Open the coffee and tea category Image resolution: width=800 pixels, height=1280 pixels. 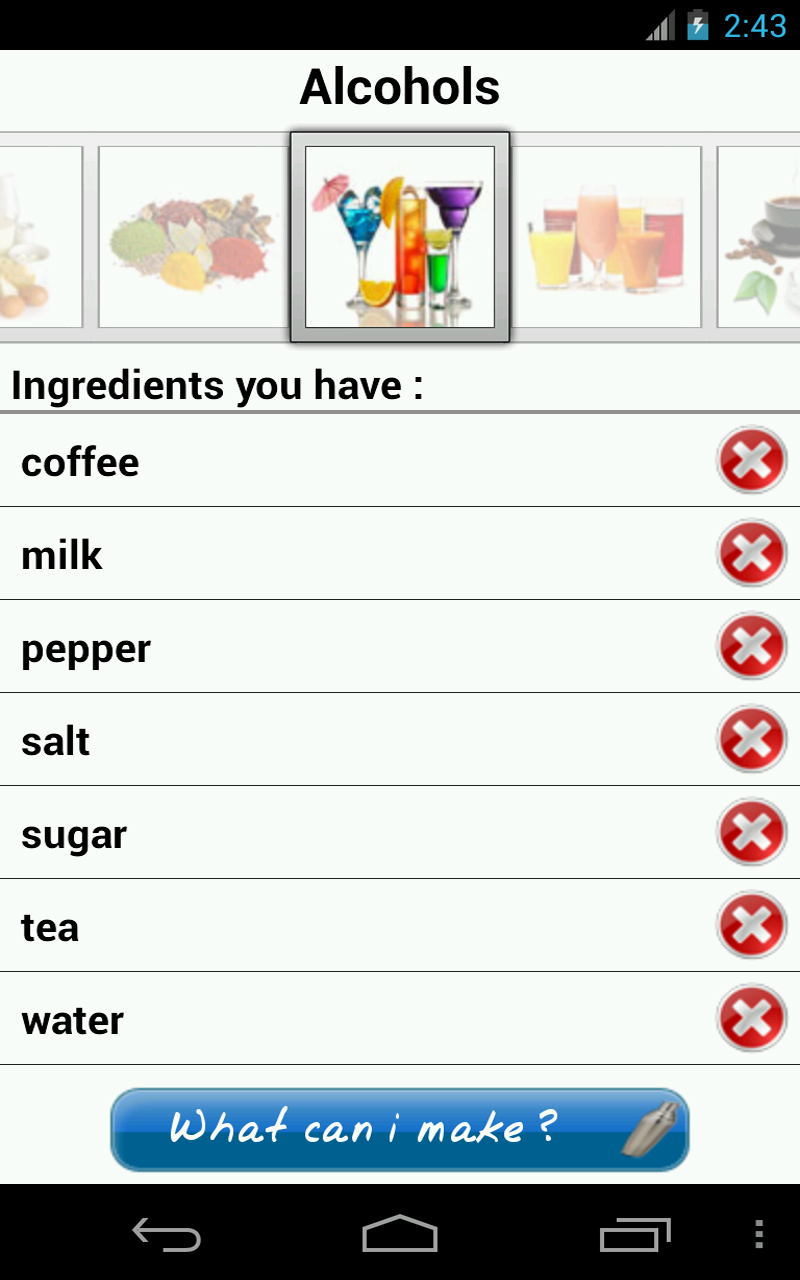(x=760, y=237)
